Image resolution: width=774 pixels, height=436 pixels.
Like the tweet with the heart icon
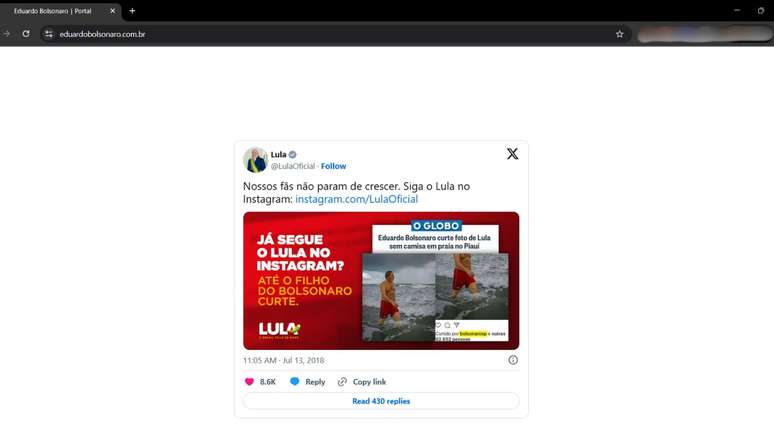click(x=249, y=382)
